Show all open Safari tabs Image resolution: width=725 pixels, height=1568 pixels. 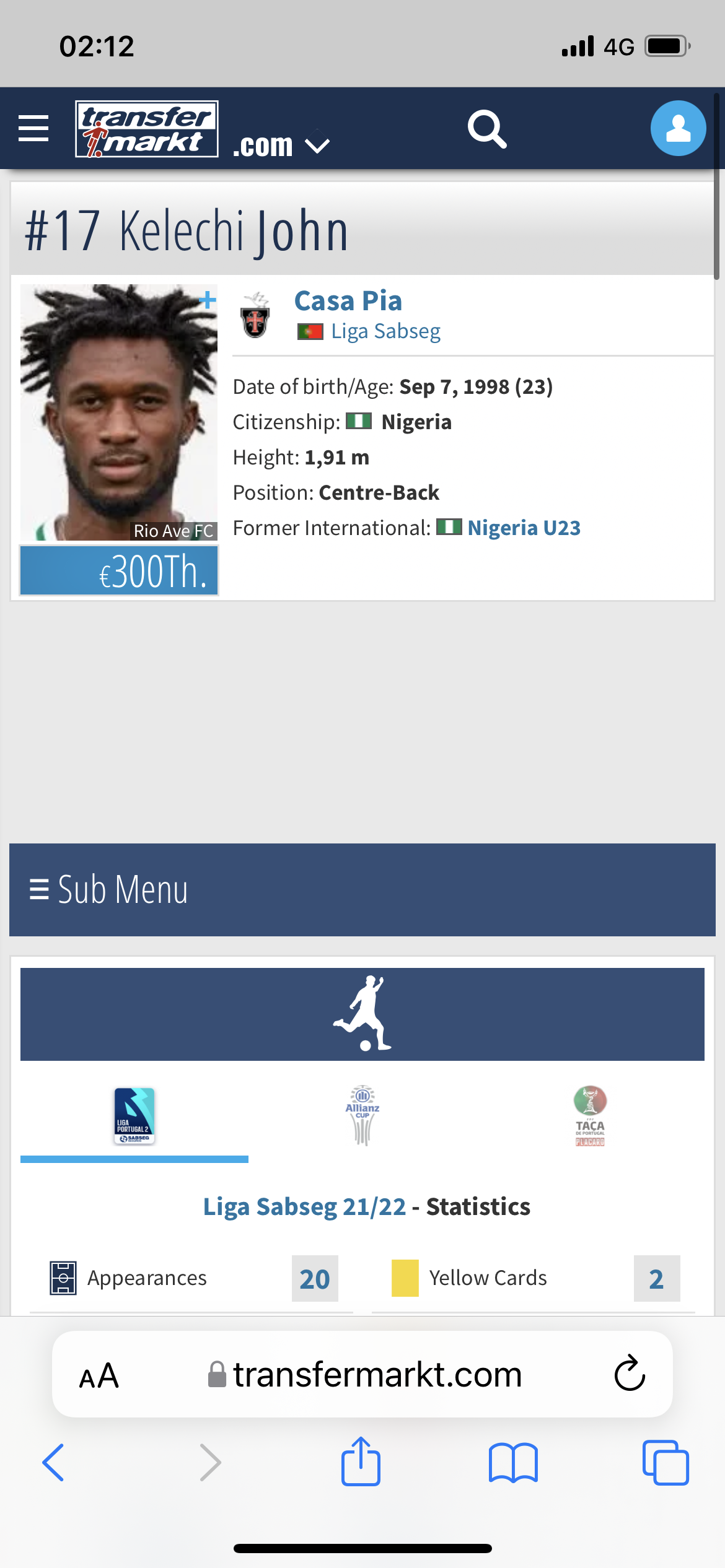666,1462
